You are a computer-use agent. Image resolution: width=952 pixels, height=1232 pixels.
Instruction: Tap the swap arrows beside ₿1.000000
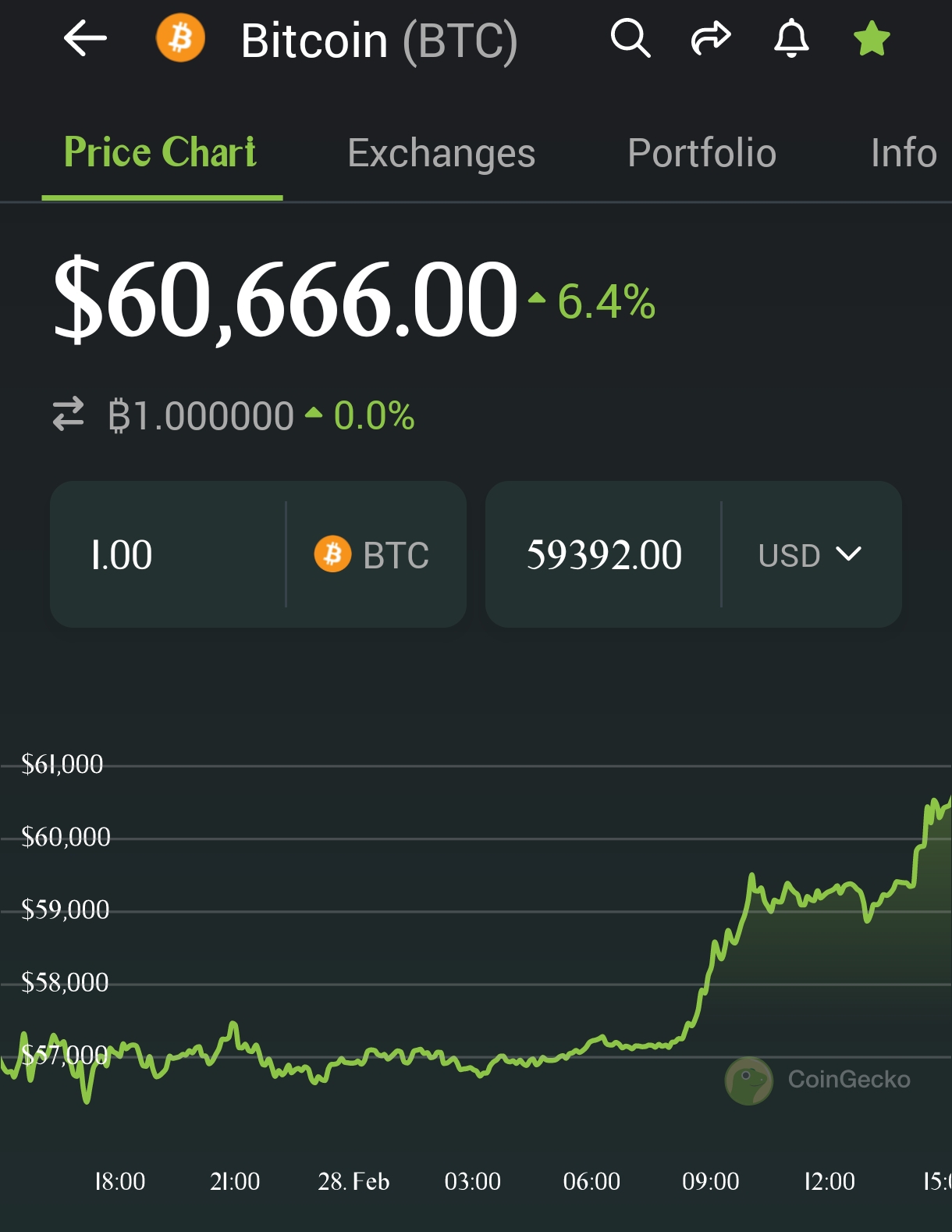tap(69, 415)
